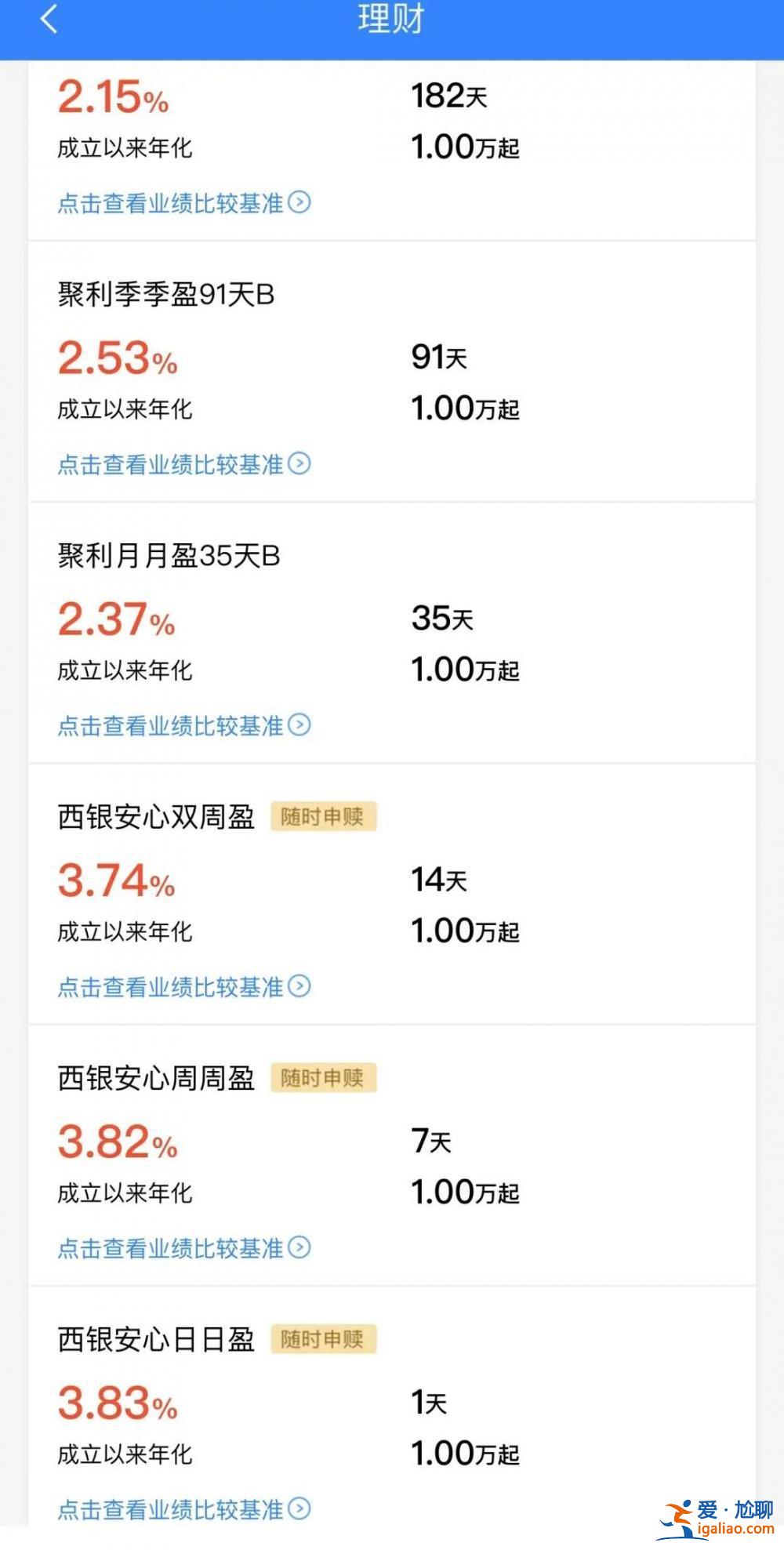Tap the back arrow in the 理财 header
Viewport: 784px width, 1550px height.
[49, 19]
